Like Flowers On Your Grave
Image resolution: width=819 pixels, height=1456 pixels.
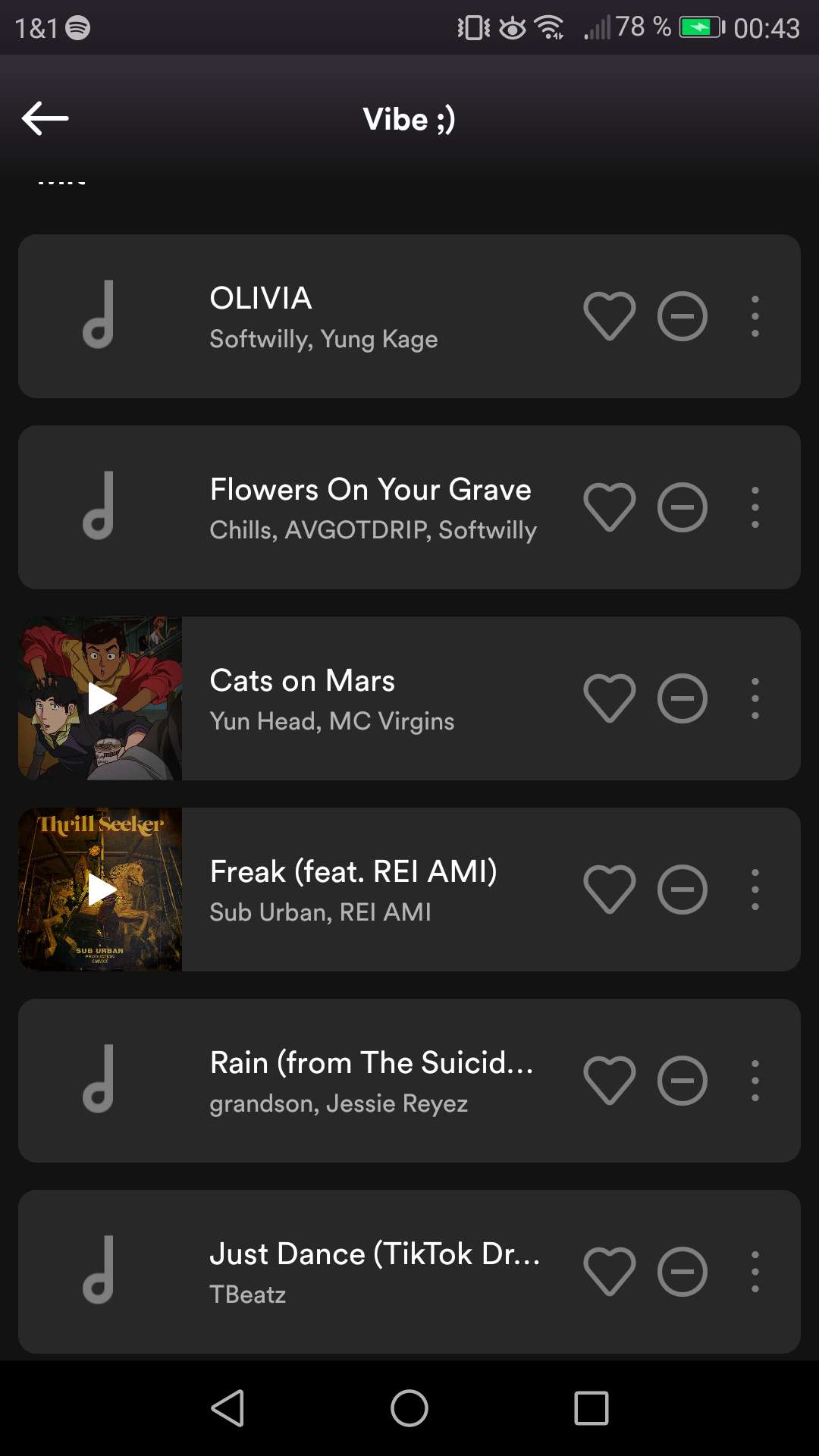(609, 507)
